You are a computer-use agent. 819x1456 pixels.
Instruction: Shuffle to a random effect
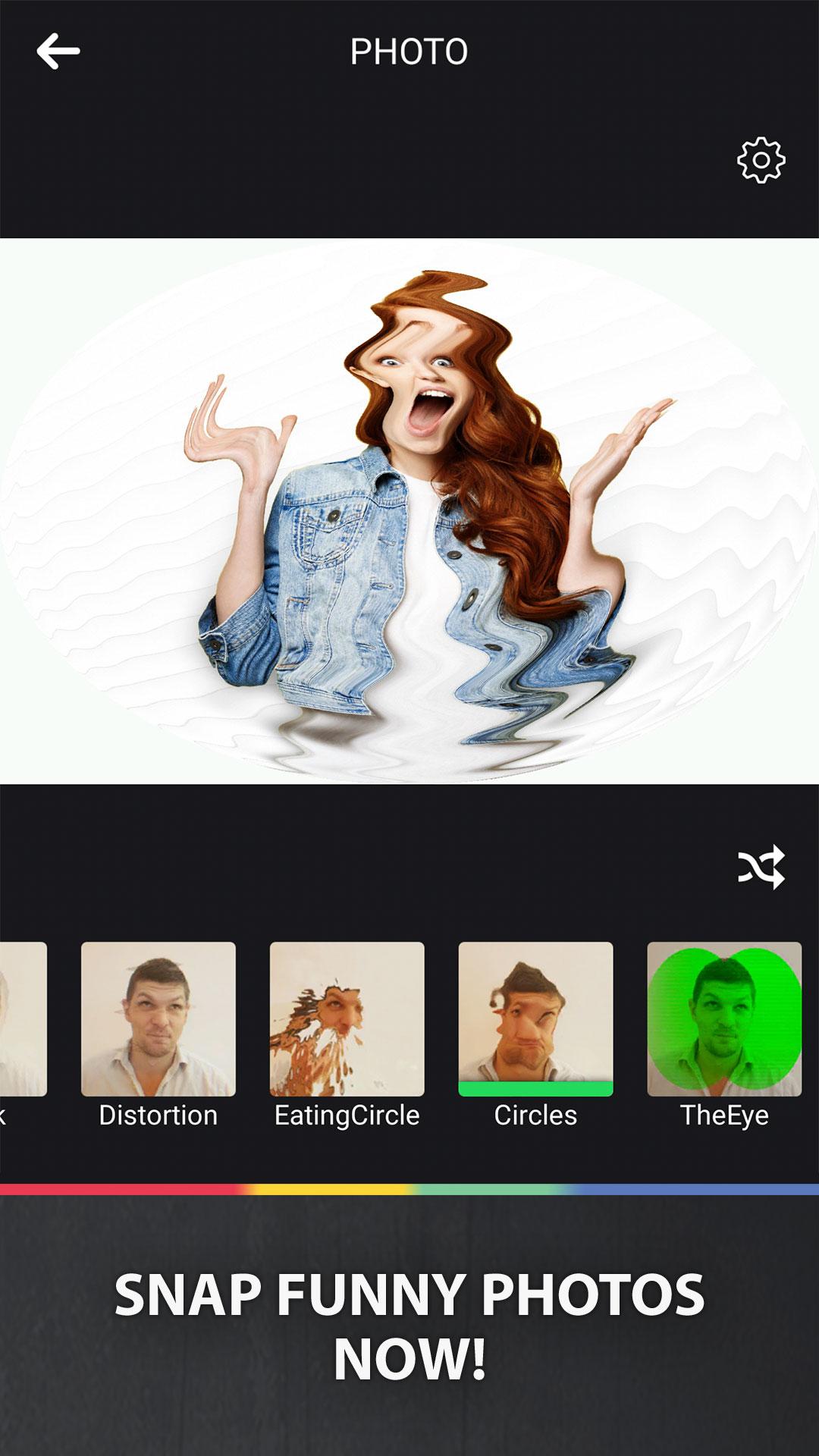761,867
